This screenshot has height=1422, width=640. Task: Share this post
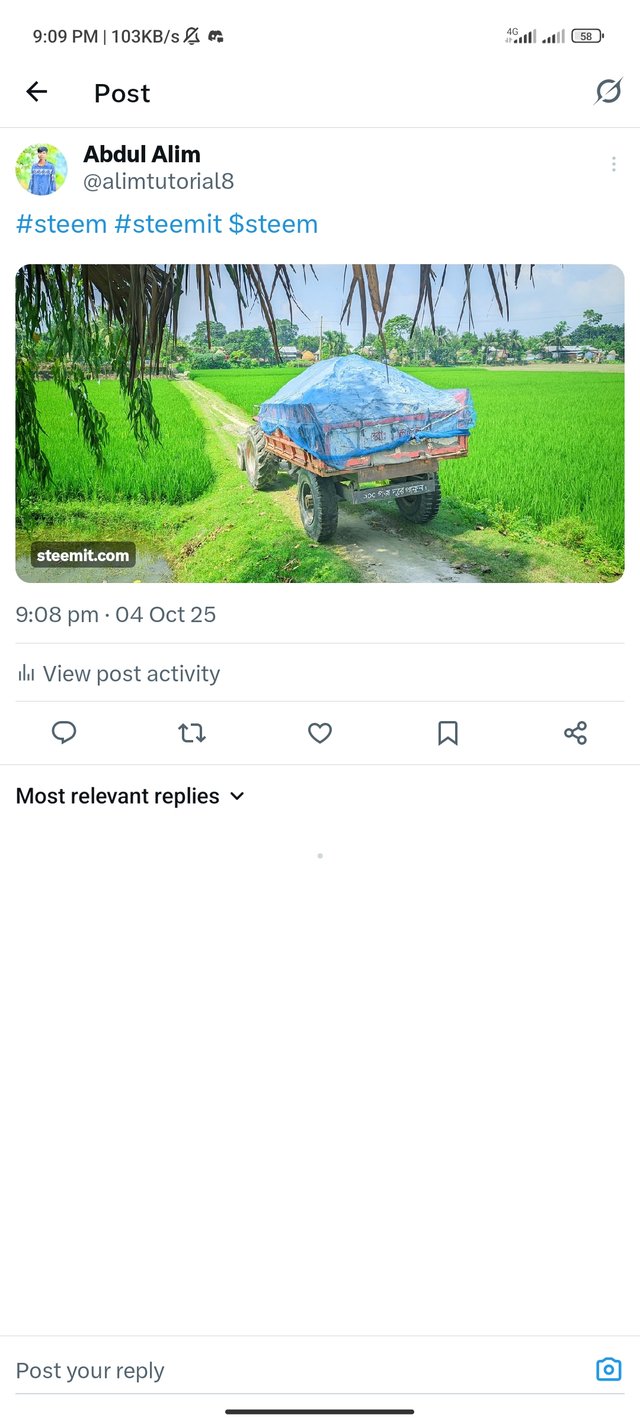point(575,733)
